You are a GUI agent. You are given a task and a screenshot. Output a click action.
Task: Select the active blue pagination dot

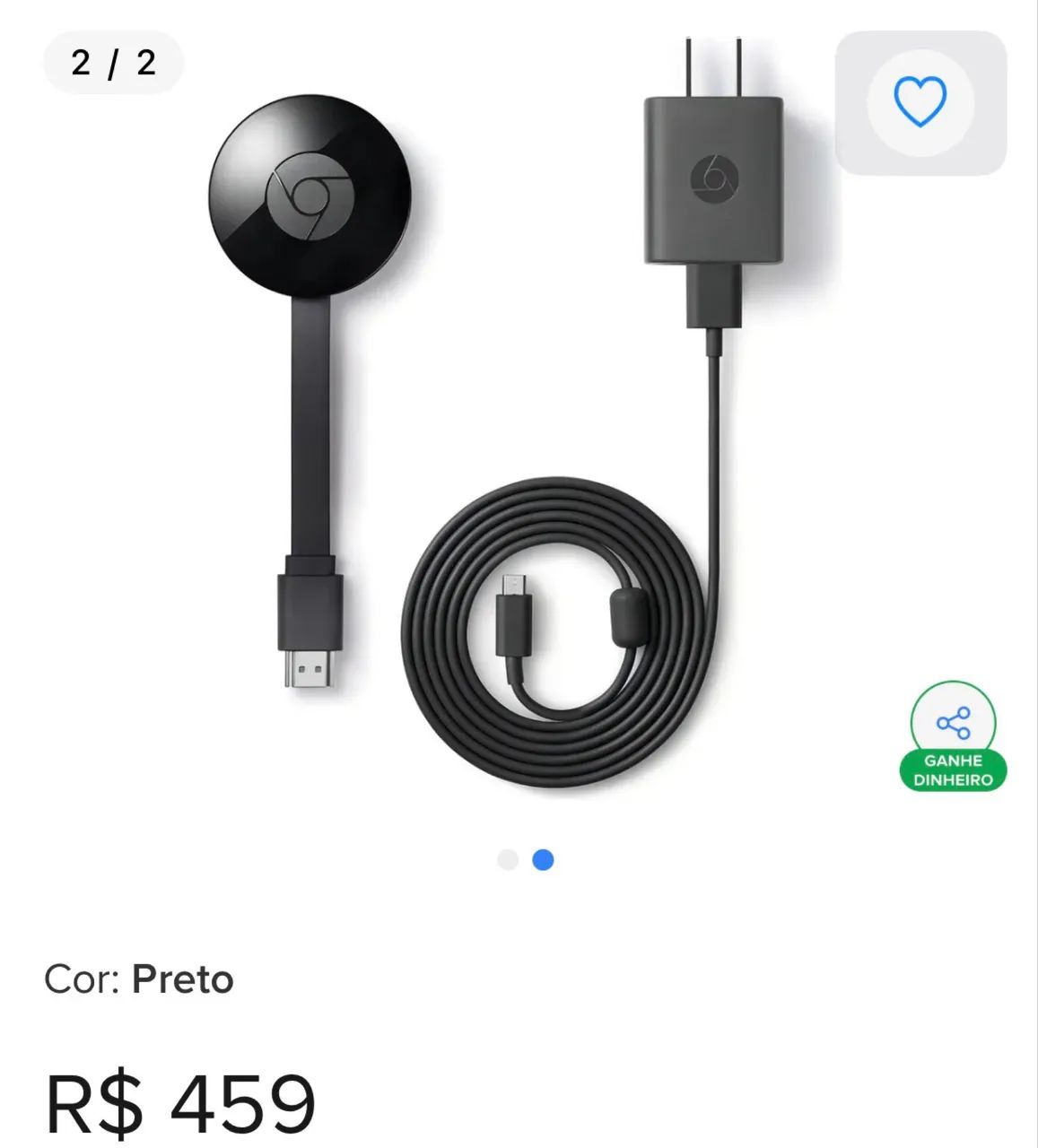tap(545, 858)
